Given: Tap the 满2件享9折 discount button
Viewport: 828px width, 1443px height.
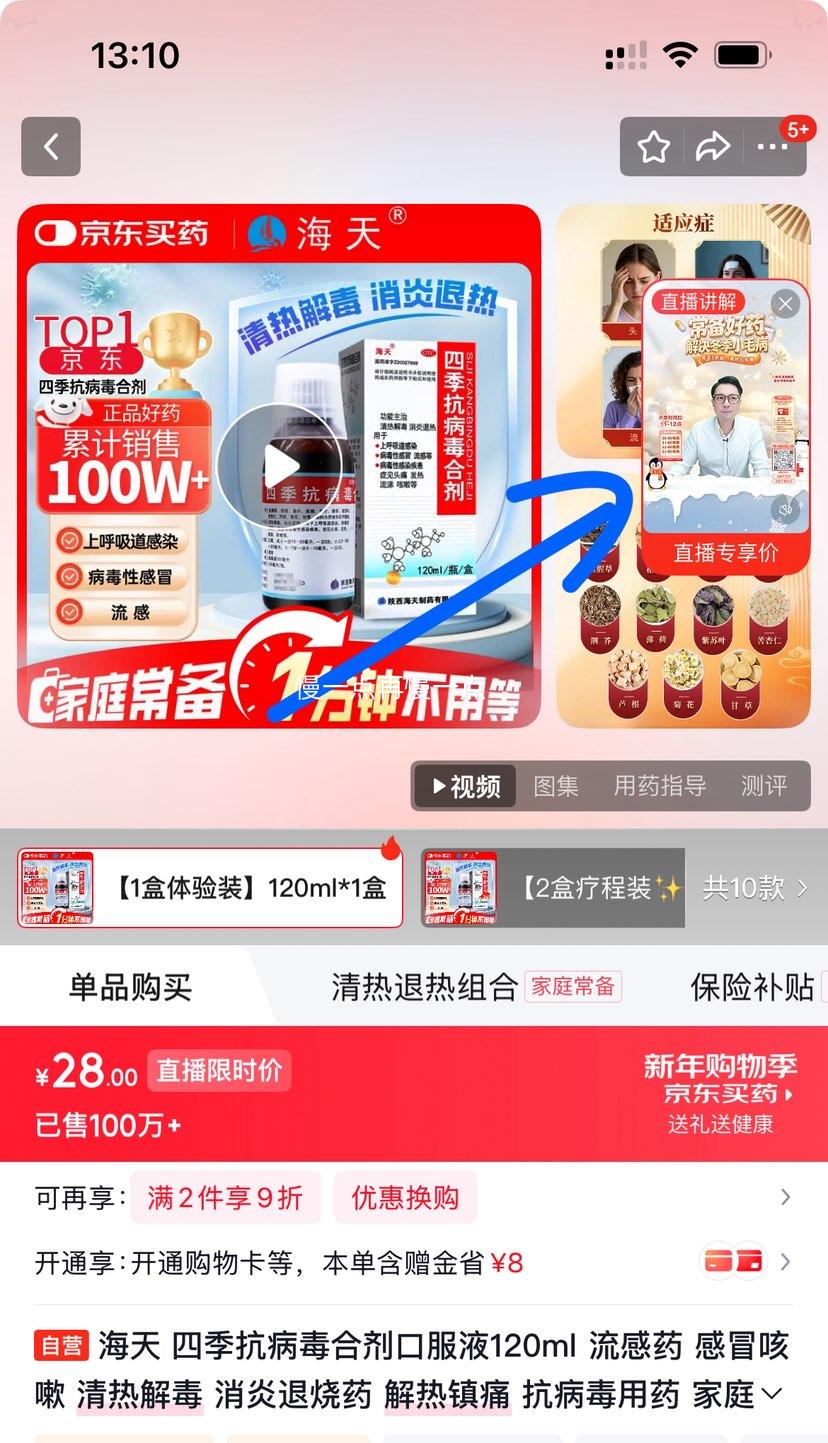Looking at the screenshot, I should pyautogui.click(x=226, y=1196).
